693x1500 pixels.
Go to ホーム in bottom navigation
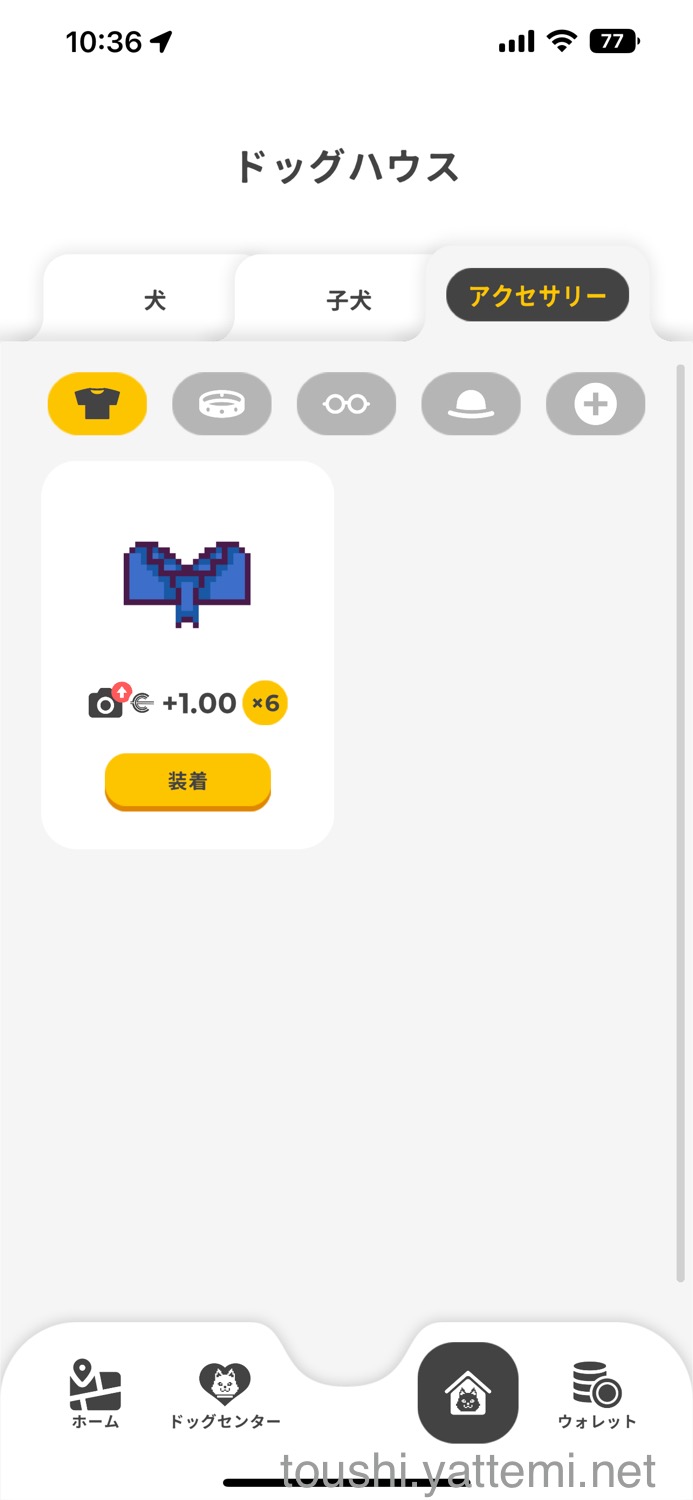(x=95, y=1394)
